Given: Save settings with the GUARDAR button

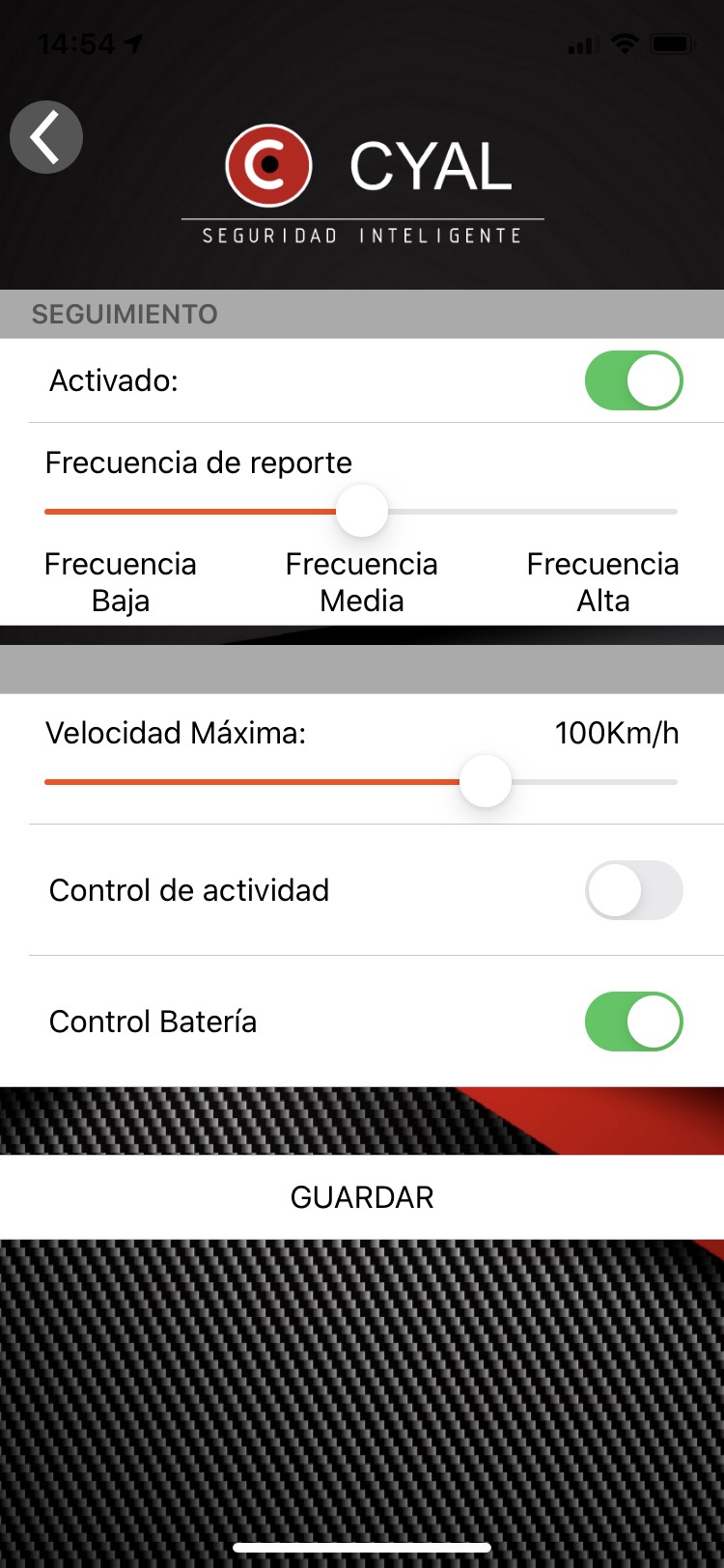Looking at the screenshot, I should point(362,1197).
